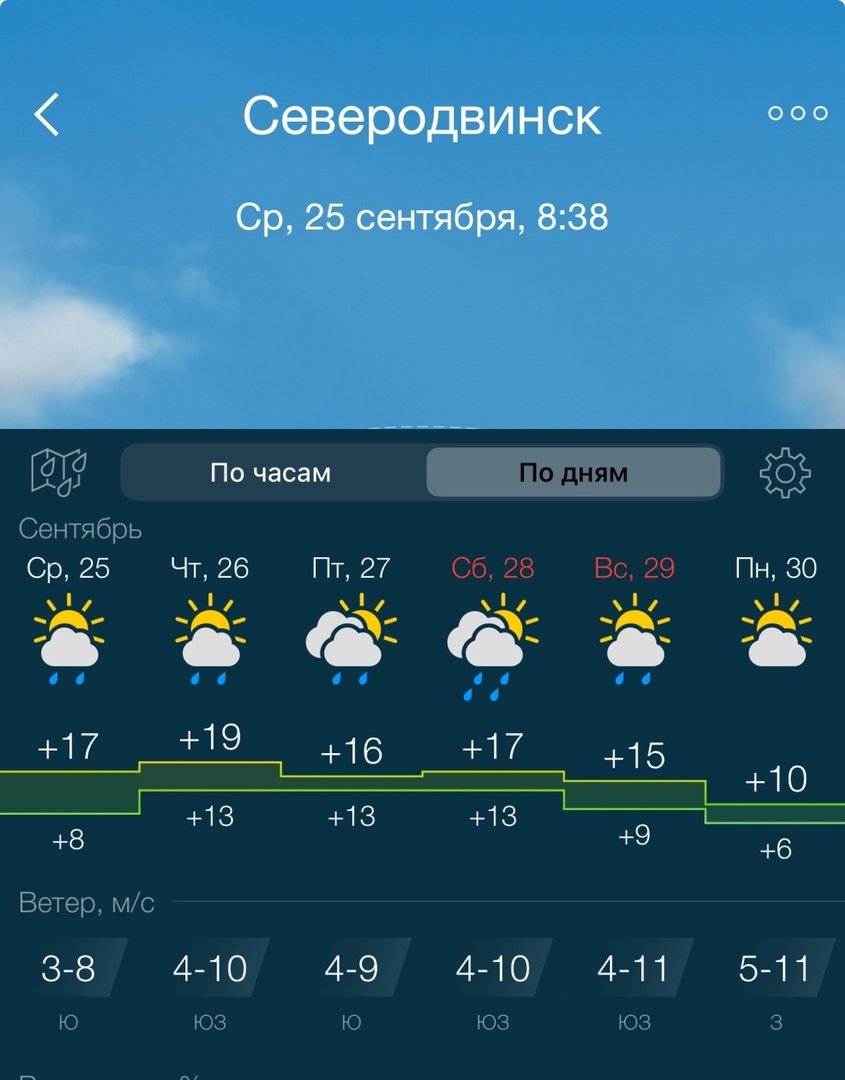Screen dimensions: 845x1080
Task: Open the precipitation map icon
Action: [x=58, y=471]
